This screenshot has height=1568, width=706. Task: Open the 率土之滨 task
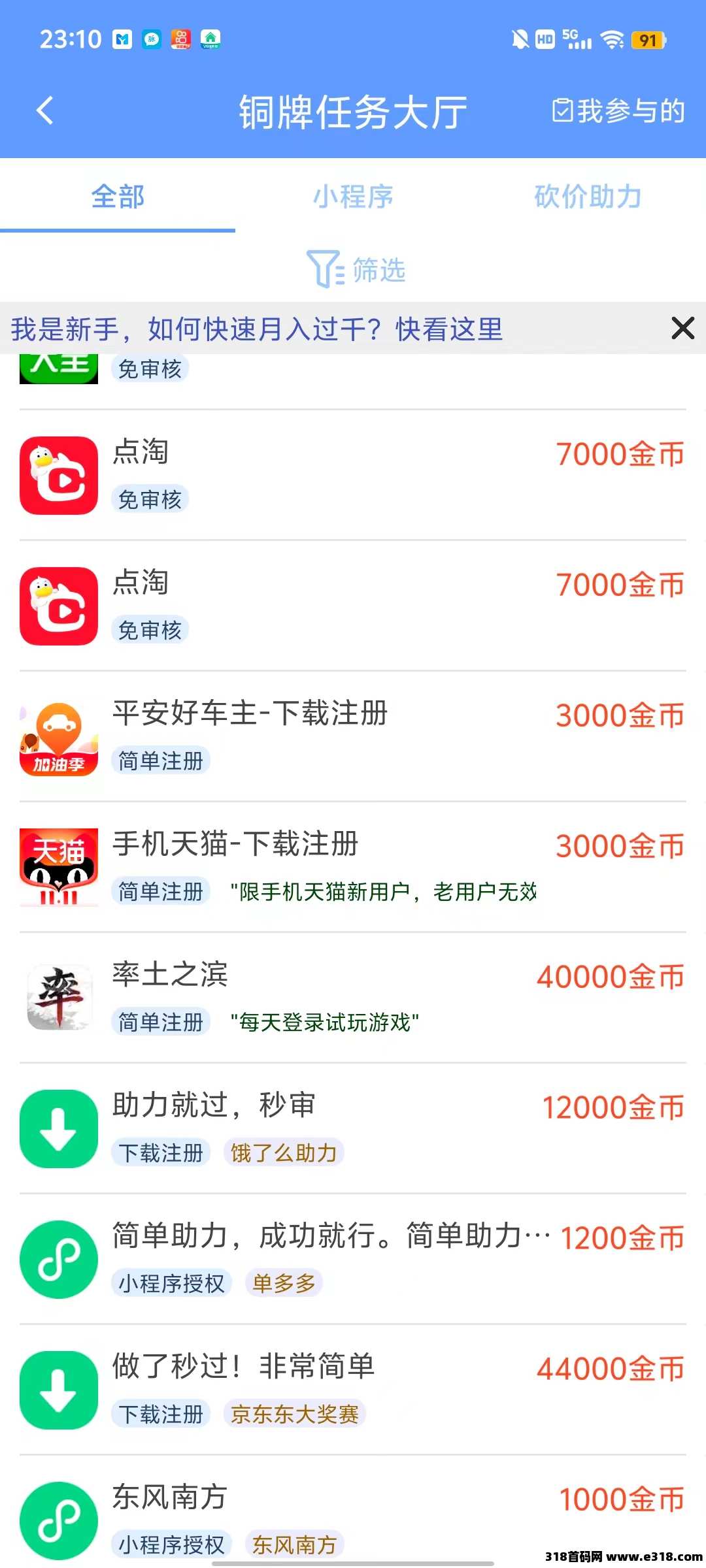click(x=353, y=998)
